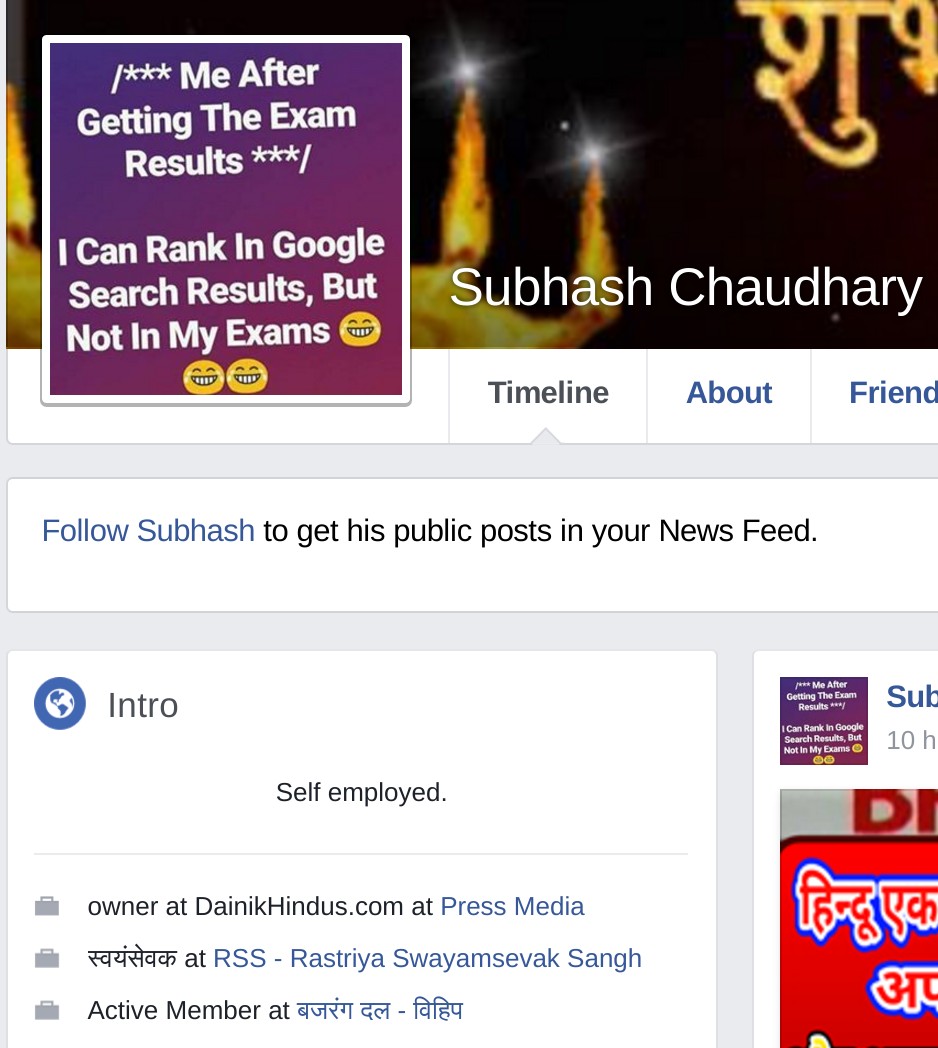938x1048 pixels.
Task: Tap the Follow Subhash link
Action: pyautogui.click(x=148, y=531)
